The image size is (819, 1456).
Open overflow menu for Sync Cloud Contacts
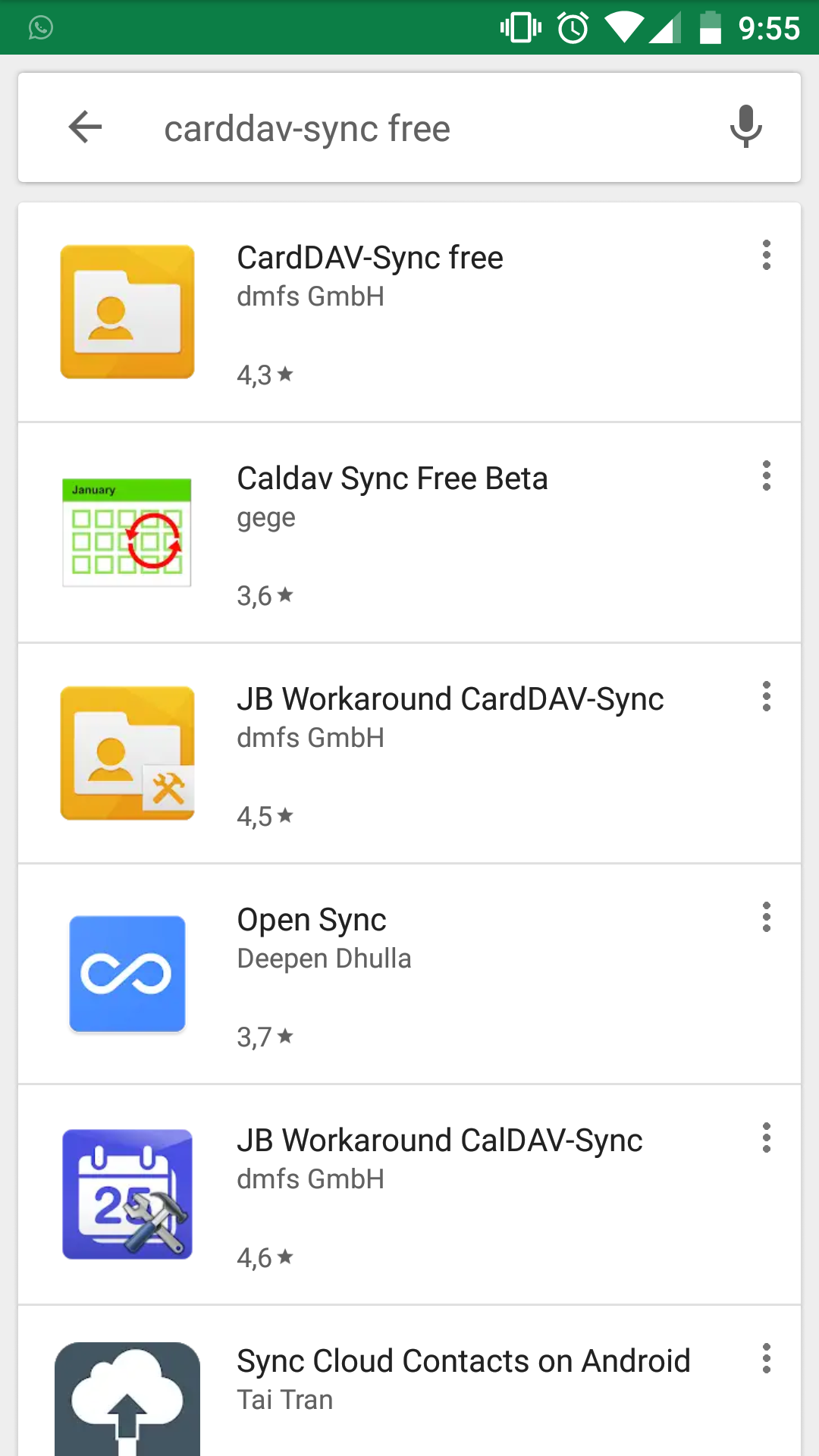[767, 1359]
